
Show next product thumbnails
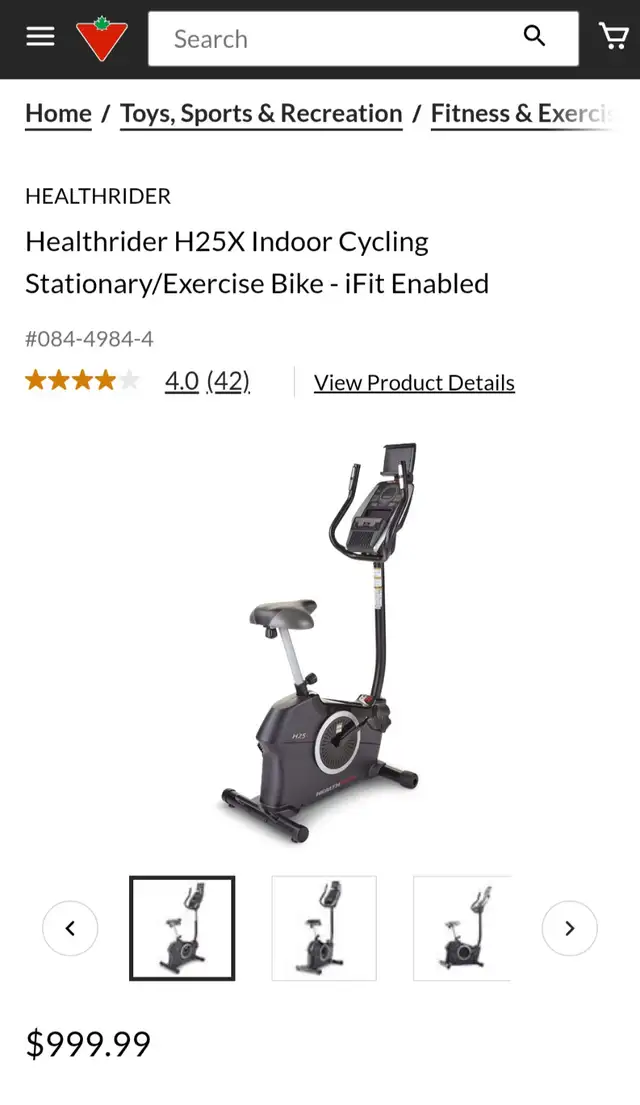coord(570,928)
